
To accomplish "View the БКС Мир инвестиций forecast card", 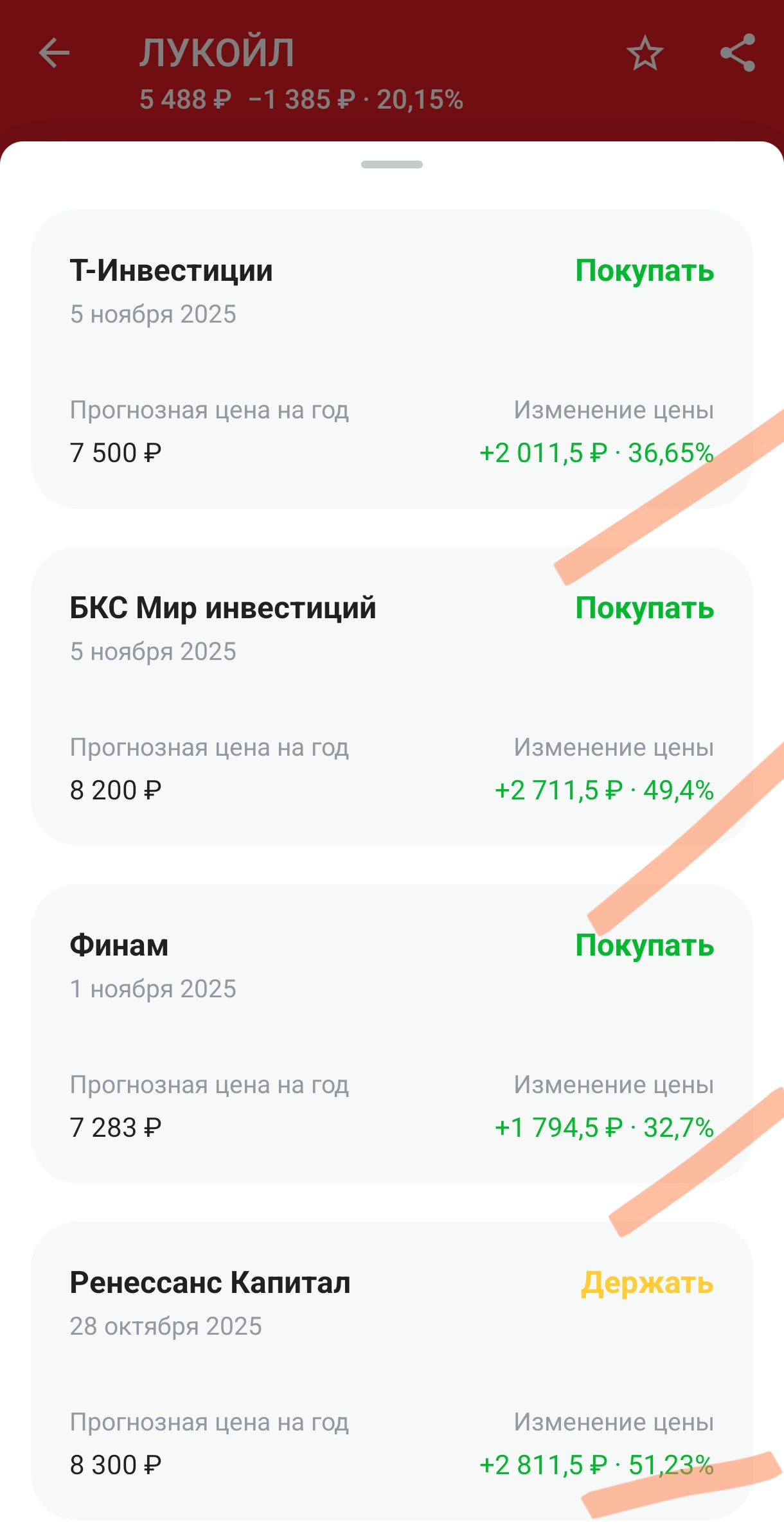I will point(391,696).
